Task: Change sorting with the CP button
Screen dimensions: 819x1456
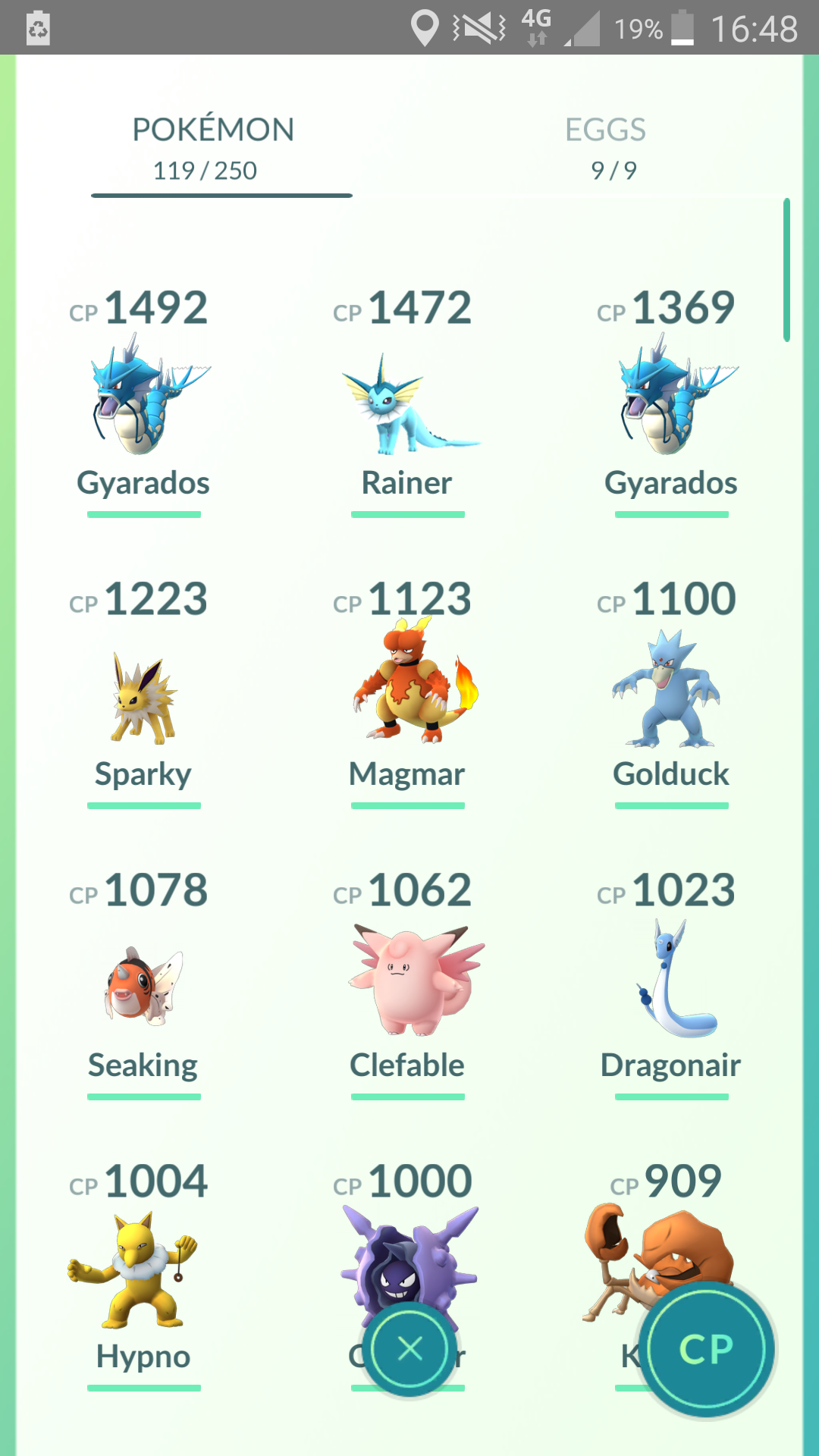Action: [x=707, y=1349]
